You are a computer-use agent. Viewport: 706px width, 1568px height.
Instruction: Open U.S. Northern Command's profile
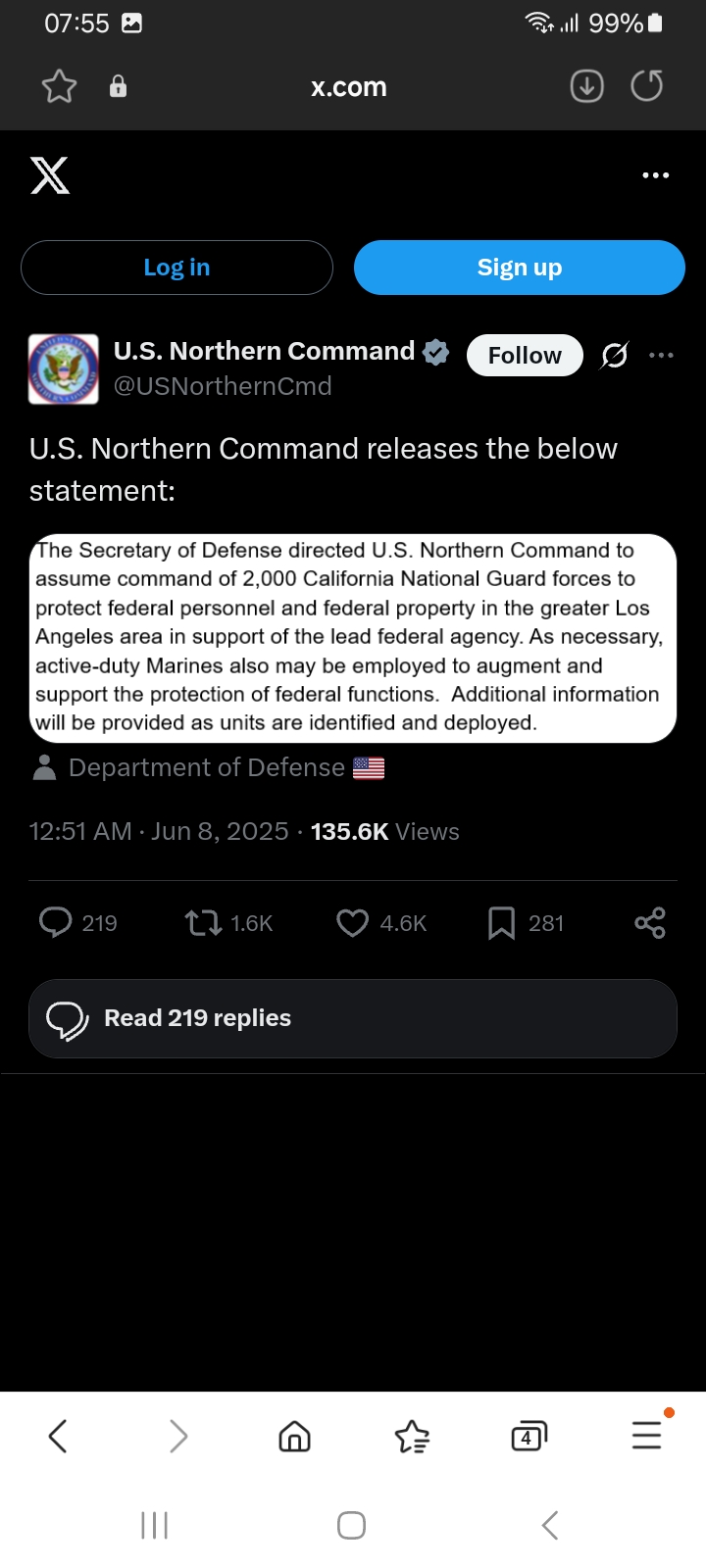(265, 351)
